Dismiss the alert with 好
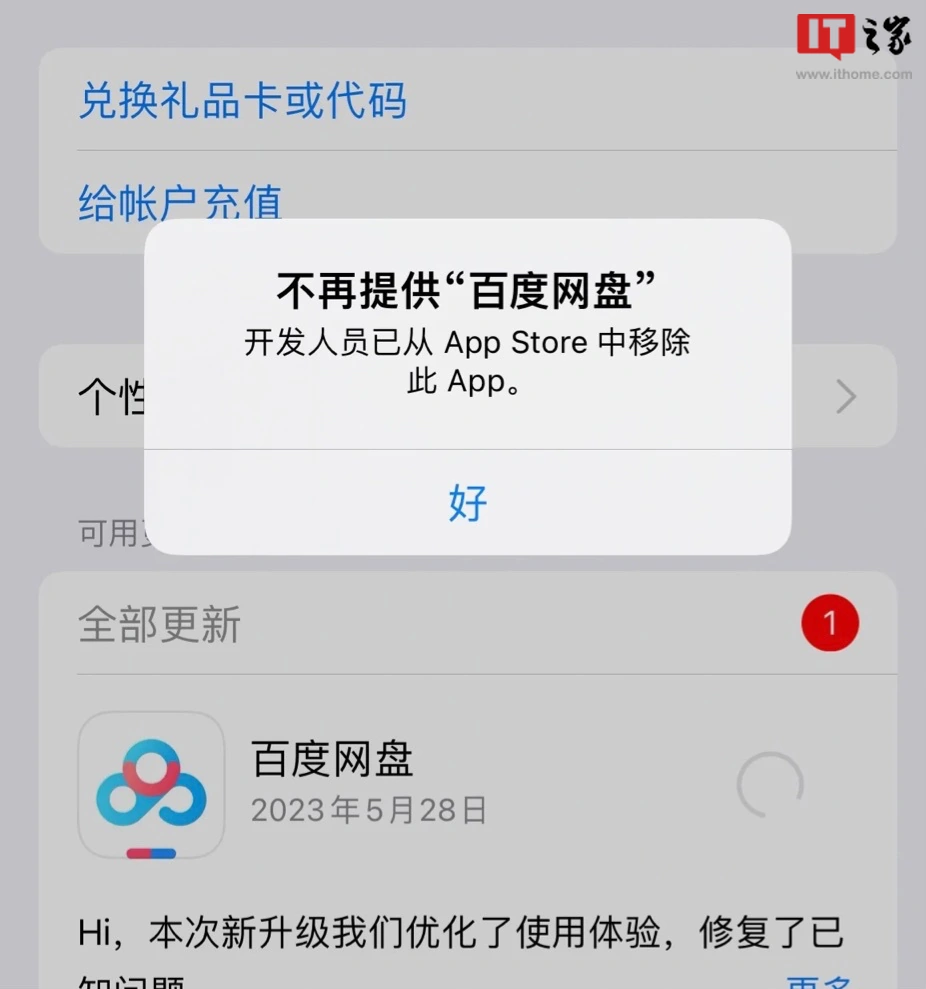926x989 pixels. pos(467,503)
